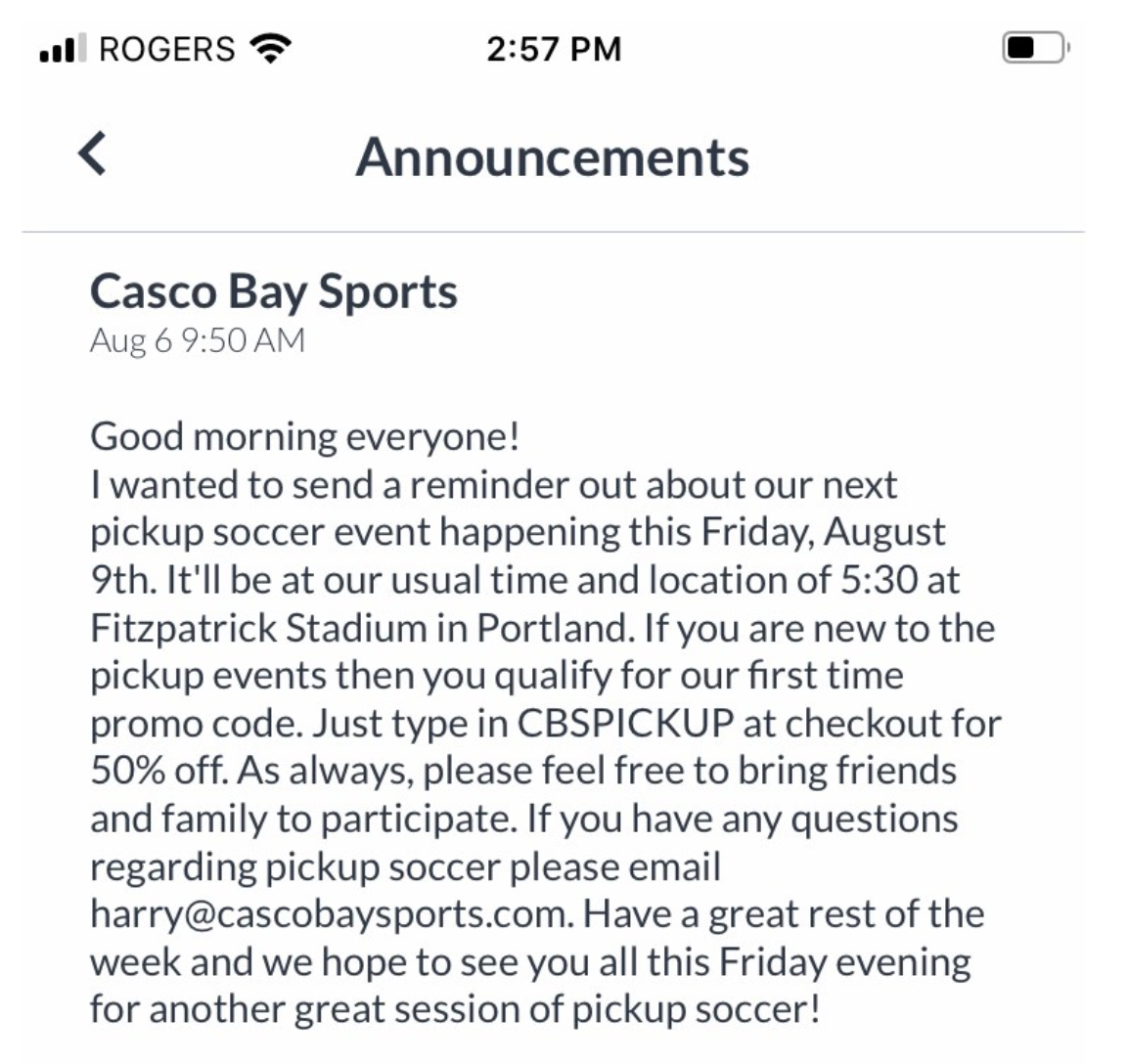Go back from the Announcements screen
Viewport: 1129px width, 1064px height.
(x=93, y=155)
